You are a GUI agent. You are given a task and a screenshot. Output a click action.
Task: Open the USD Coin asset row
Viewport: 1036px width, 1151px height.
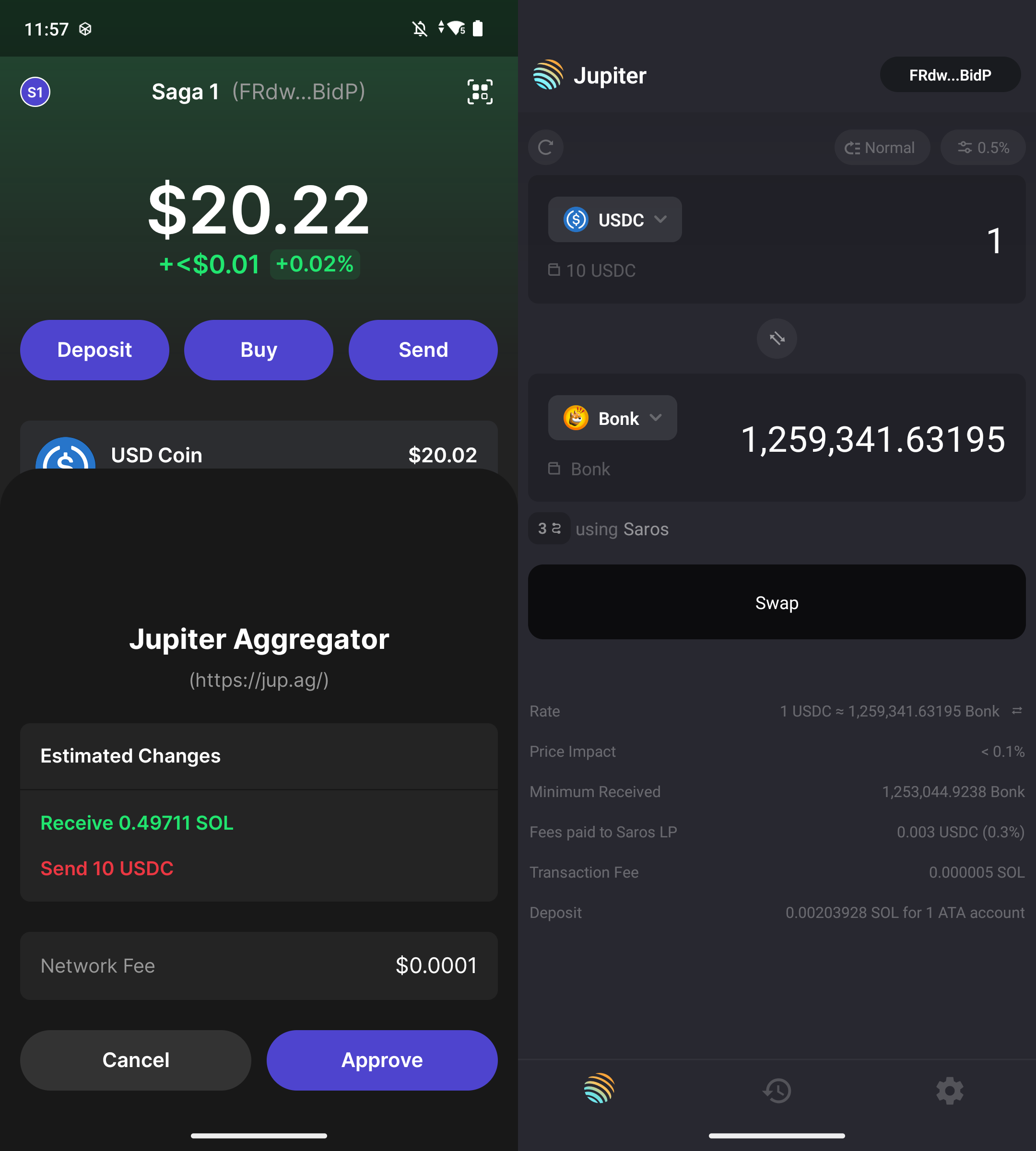click(x=259, y=450)
